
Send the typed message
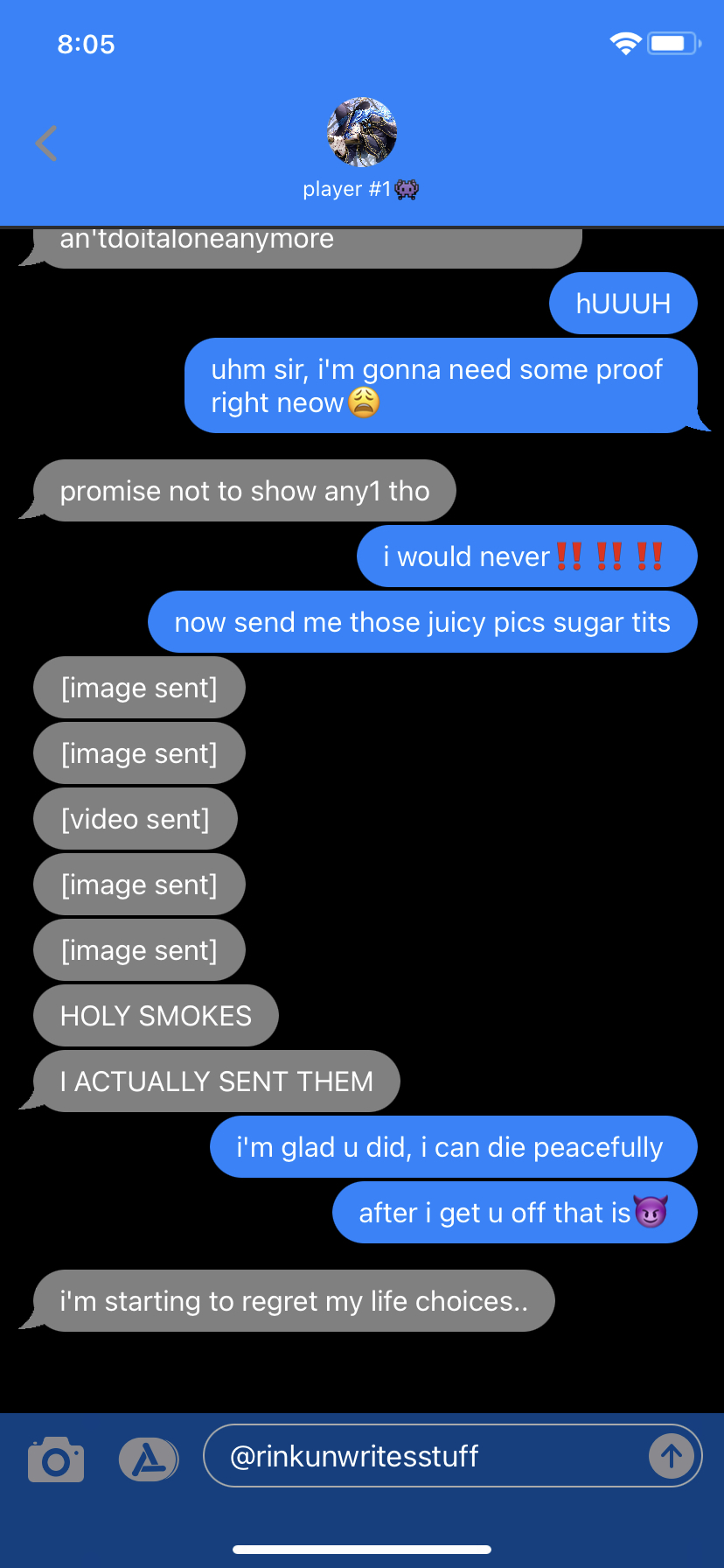coord(671,1457)
